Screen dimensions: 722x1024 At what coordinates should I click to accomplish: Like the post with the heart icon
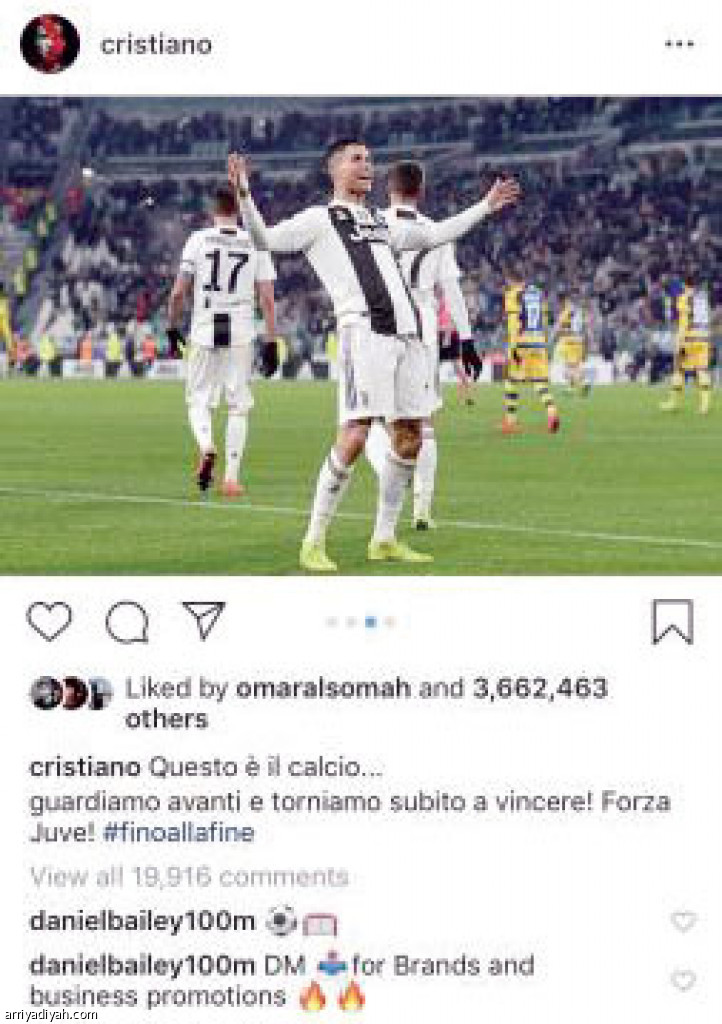[x=48, y=621]
